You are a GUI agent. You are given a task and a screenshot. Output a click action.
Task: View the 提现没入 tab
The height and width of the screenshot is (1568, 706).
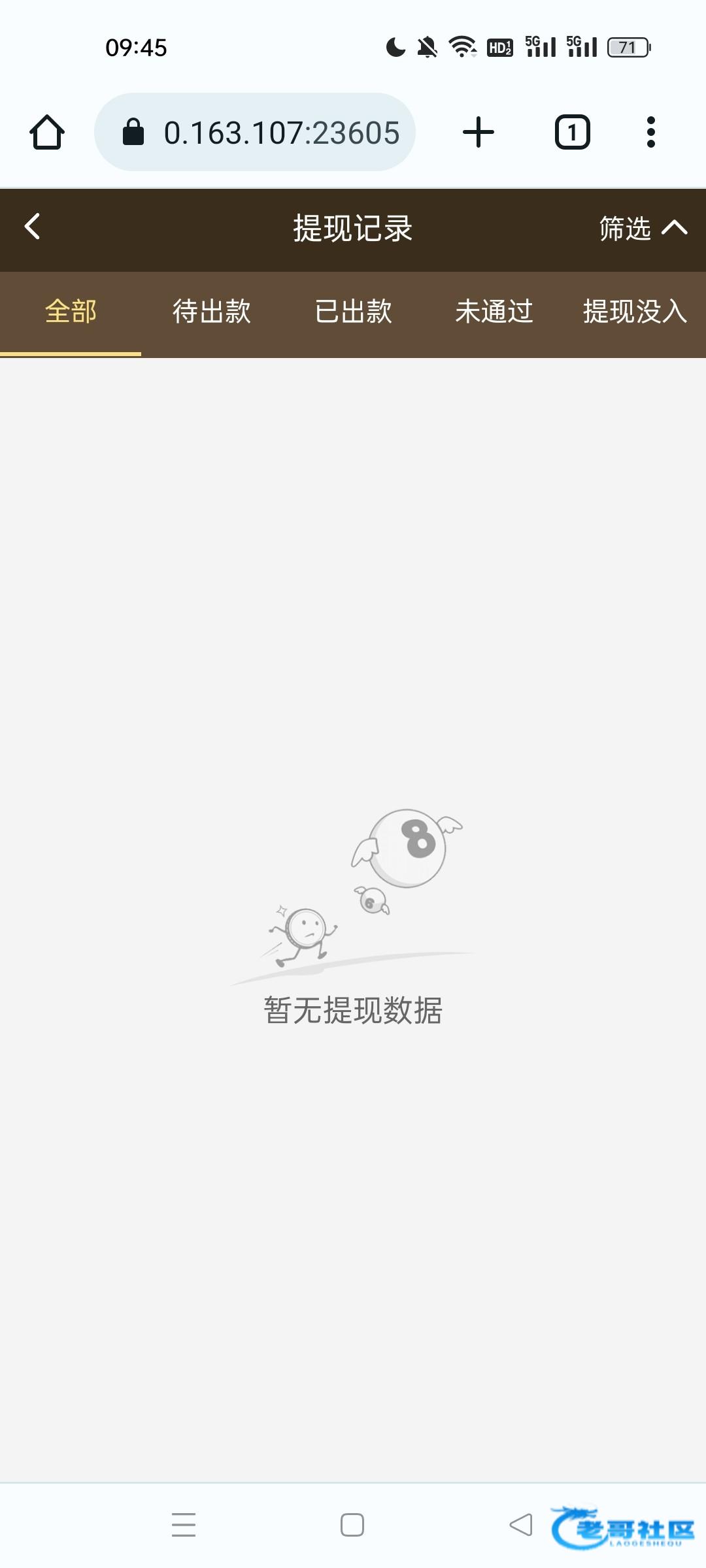pos(634,312)
